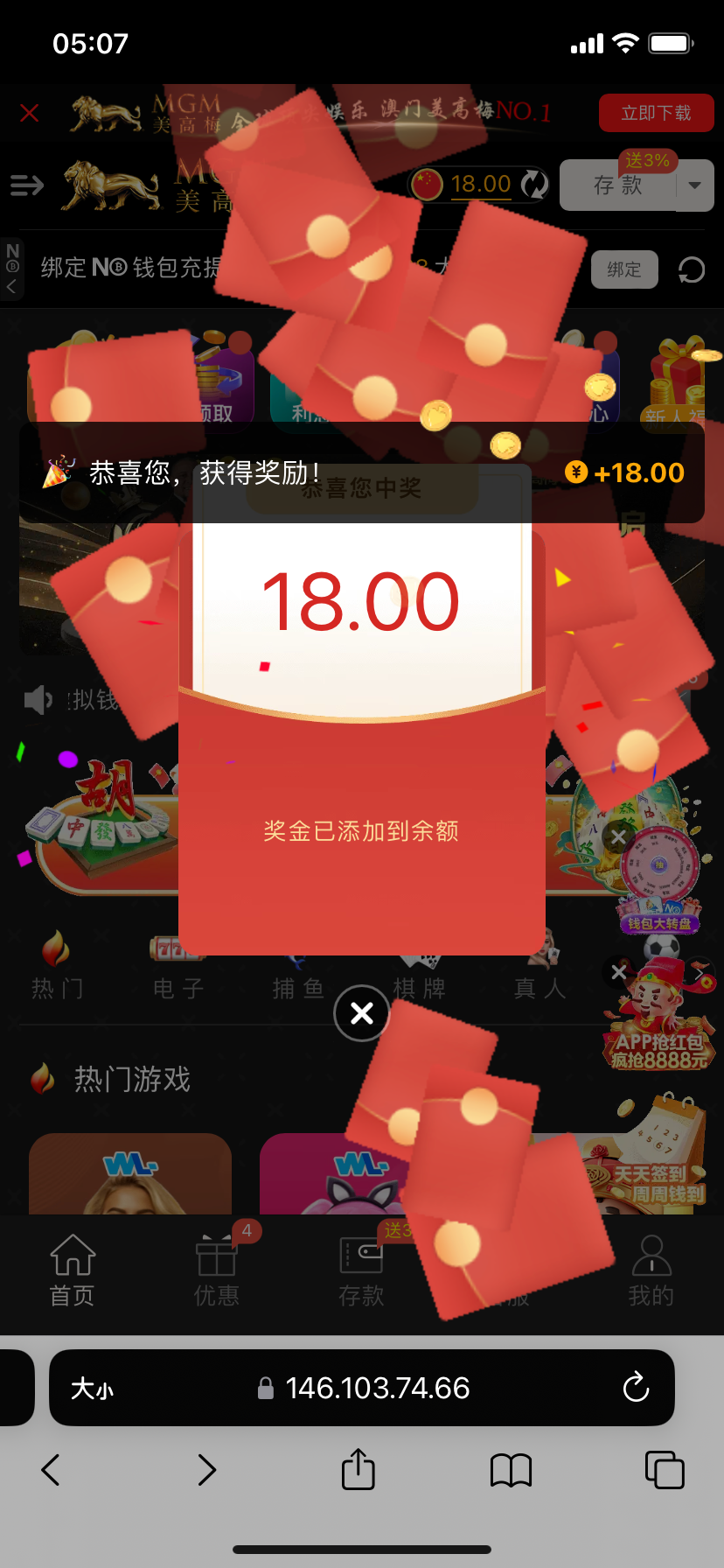Viewport: 724px width, 1568px height.
Task: Open the 存款 deposit button
Action: tap(619, 185)
